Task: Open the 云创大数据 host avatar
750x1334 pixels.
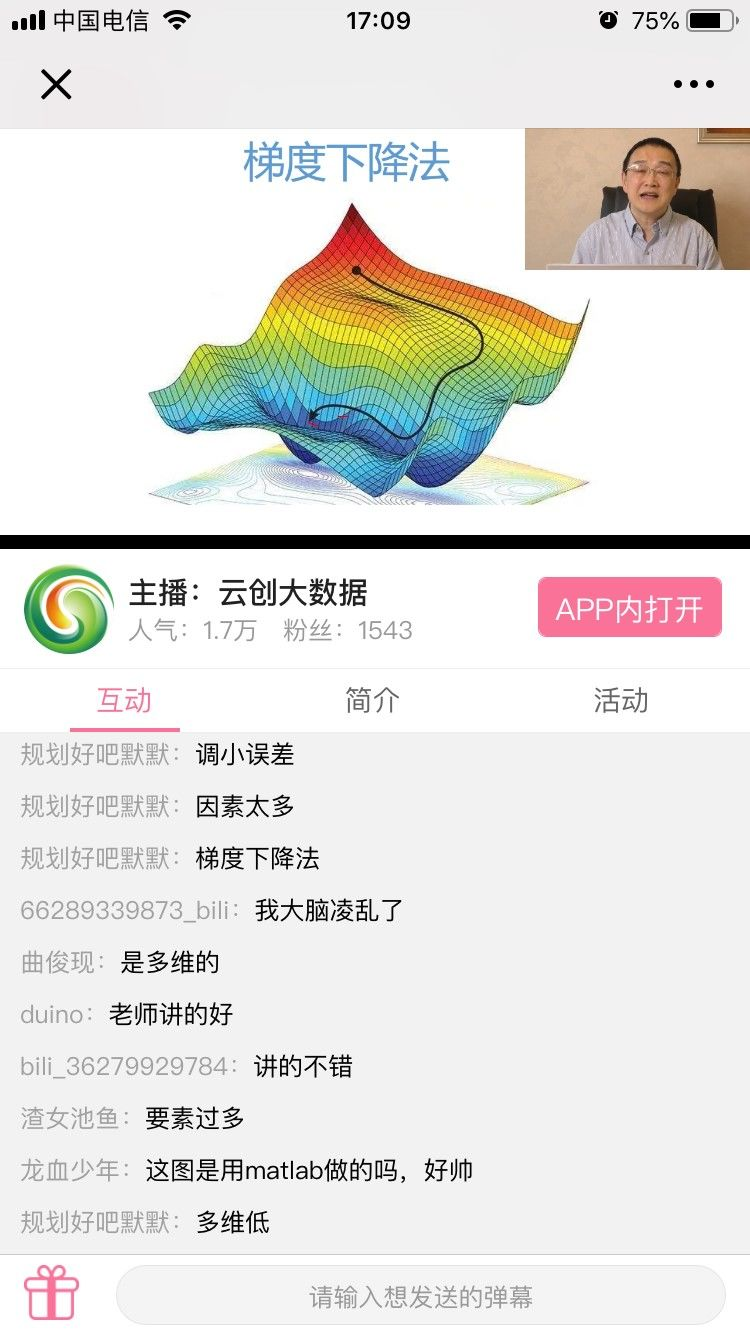Action: coord(69,609)
